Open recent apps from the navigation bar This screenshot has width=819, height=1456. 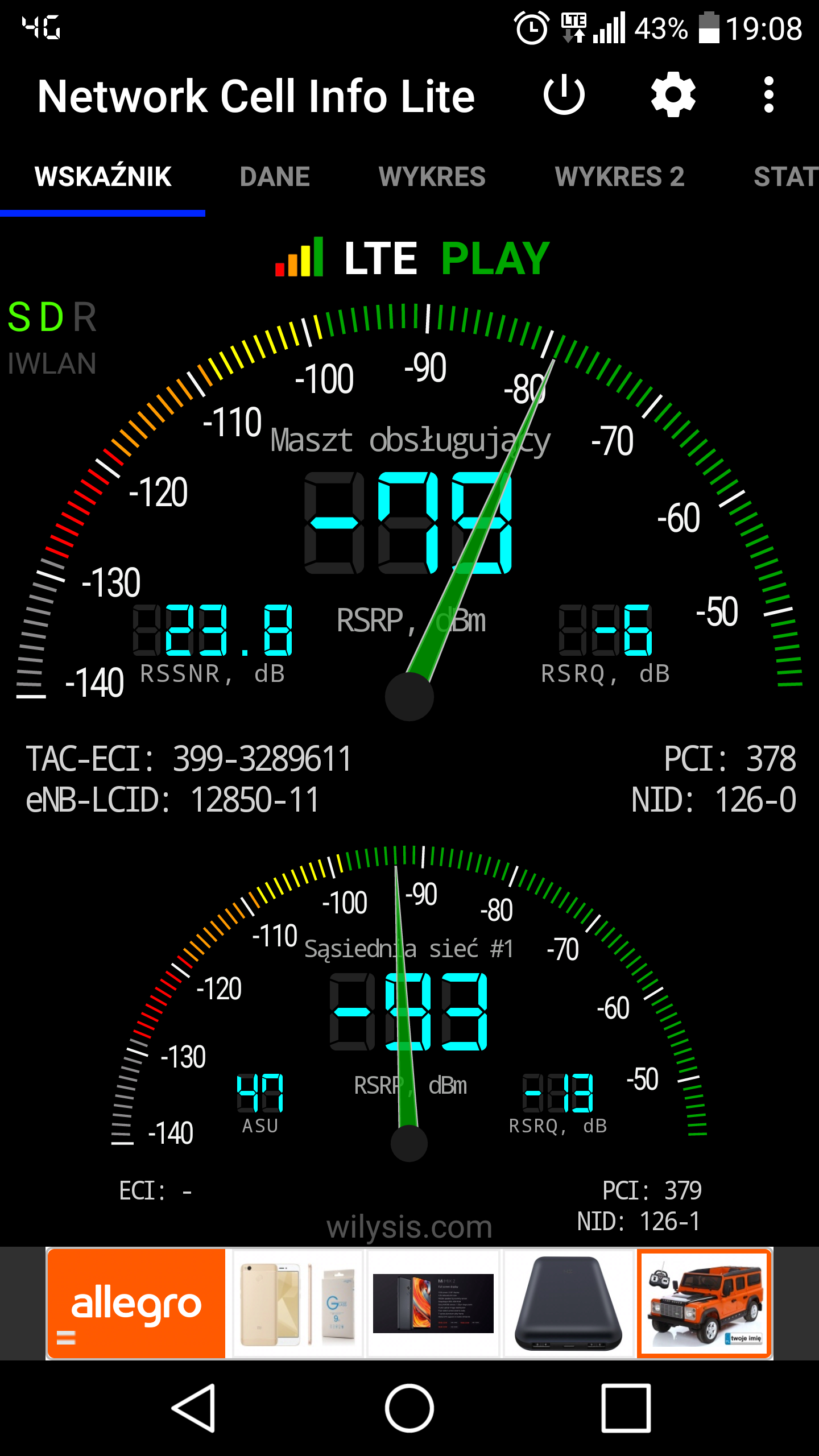(626, 1408)
